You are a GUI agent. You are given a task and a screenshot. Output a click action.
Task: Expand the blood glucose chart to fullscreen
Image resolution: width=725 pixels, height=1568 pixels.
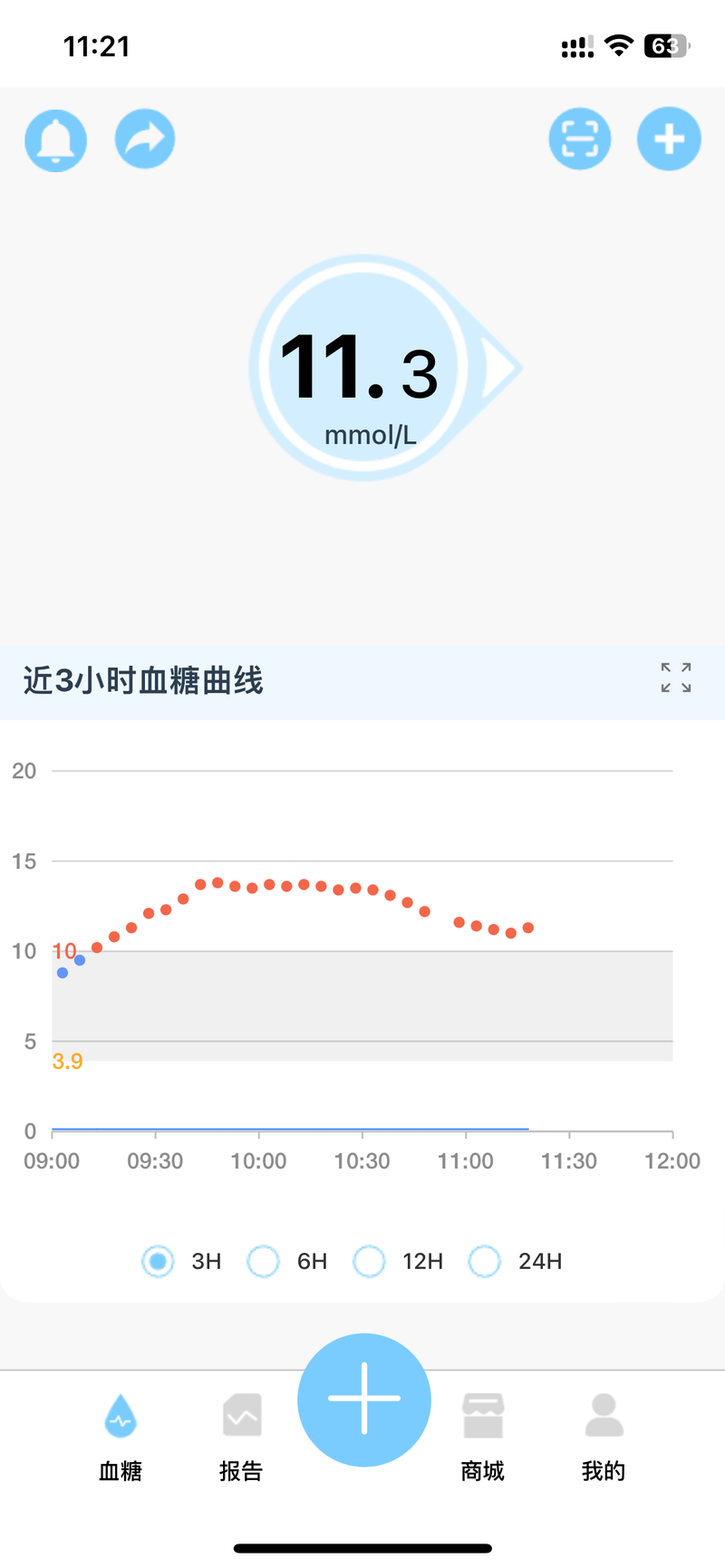click(x=676, y=677)
